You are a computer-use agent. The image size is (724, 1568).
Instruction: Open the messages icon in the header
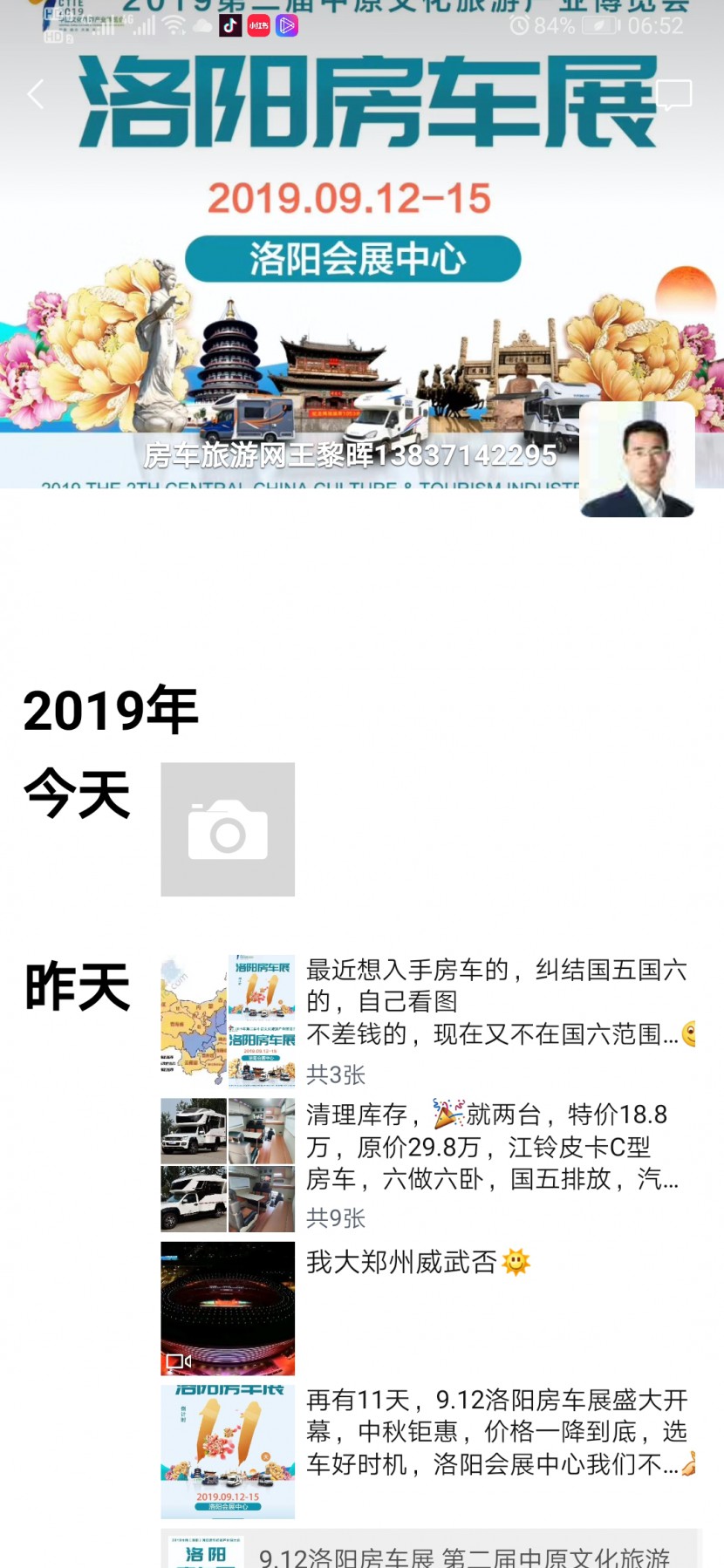673,94
